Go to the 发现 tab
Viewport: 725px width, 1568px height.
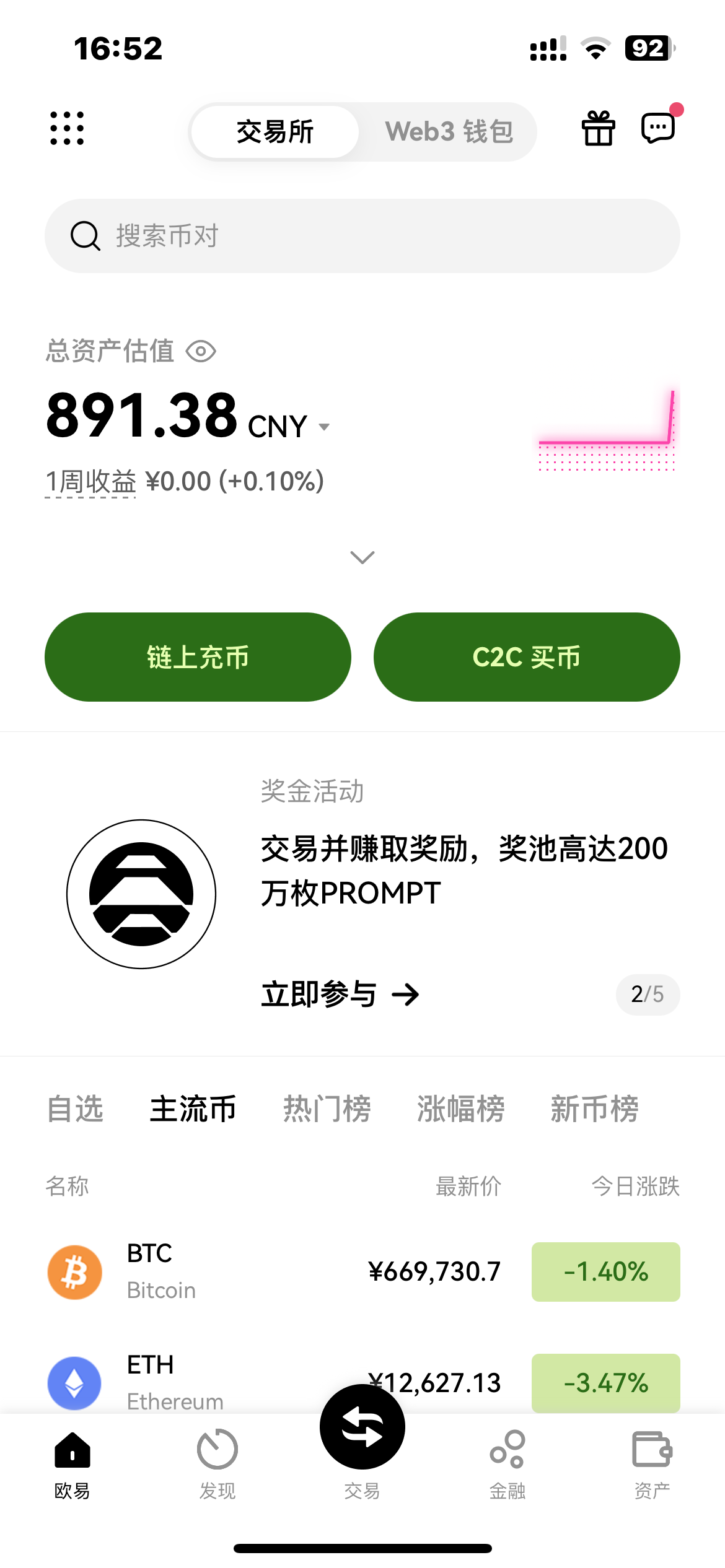point(217,1464)
